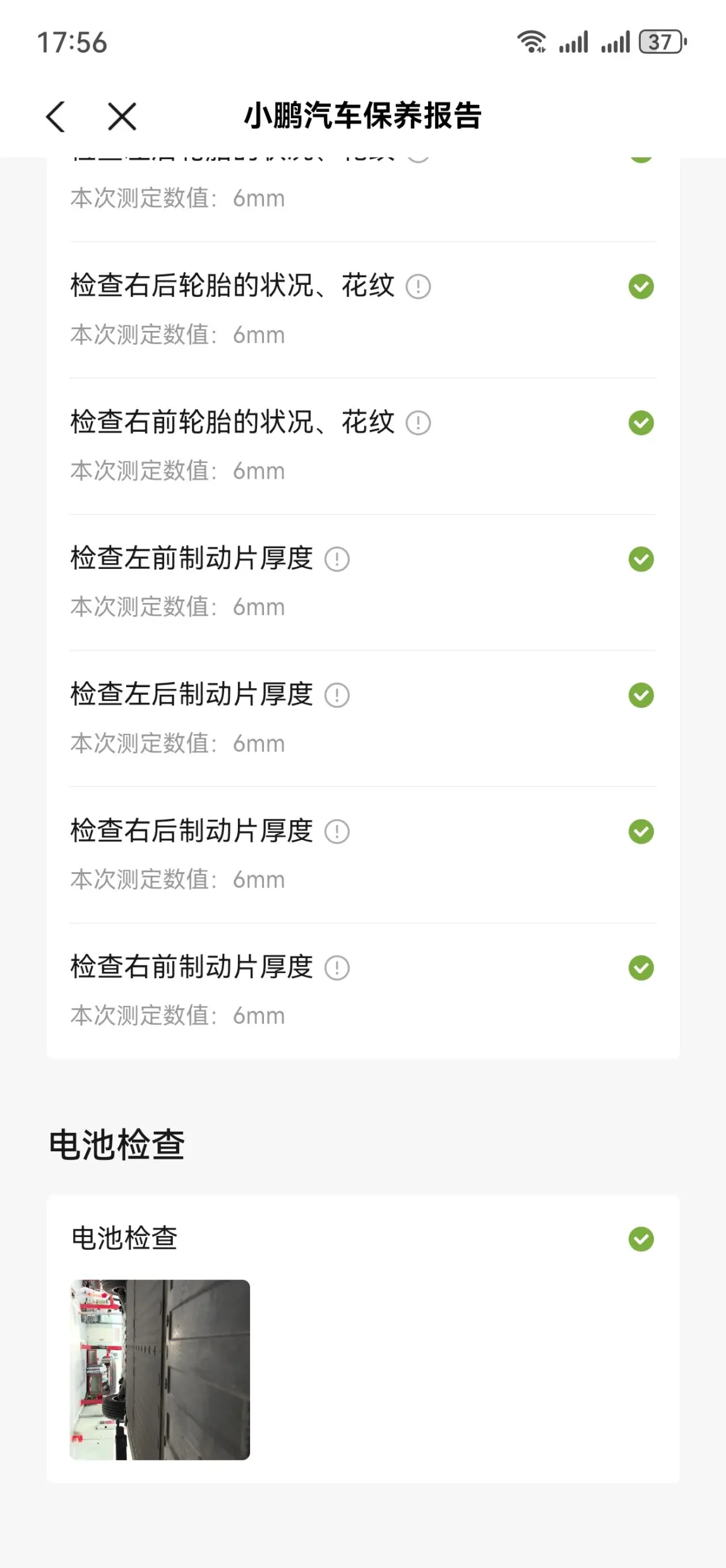View info for 检查右后制动片厚度

coord(337,832)
